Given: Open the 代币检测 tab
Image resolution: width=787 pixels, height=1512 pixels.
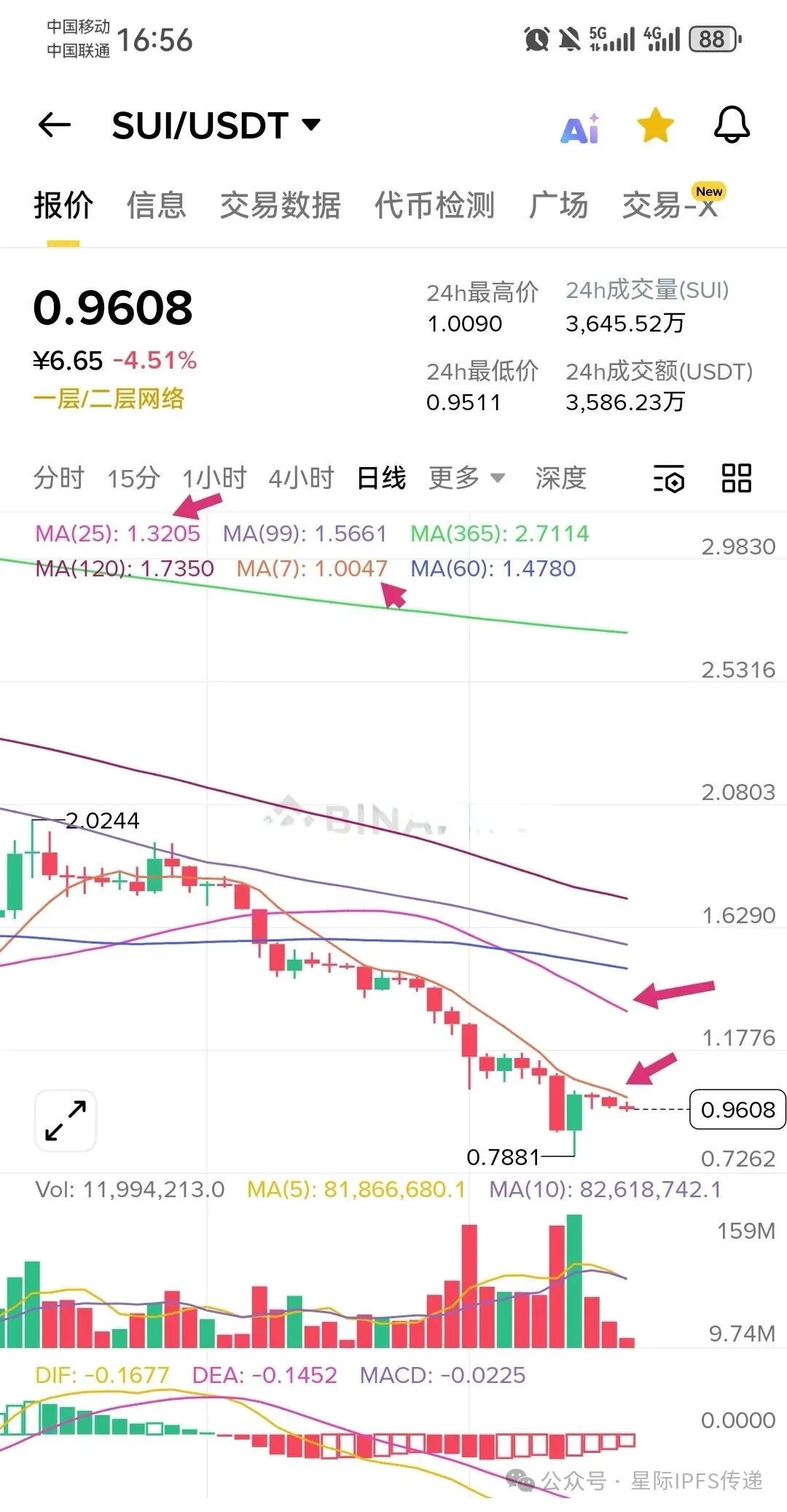Looking at the screenshot, I should pyautogui.click(x=434, y=205).
